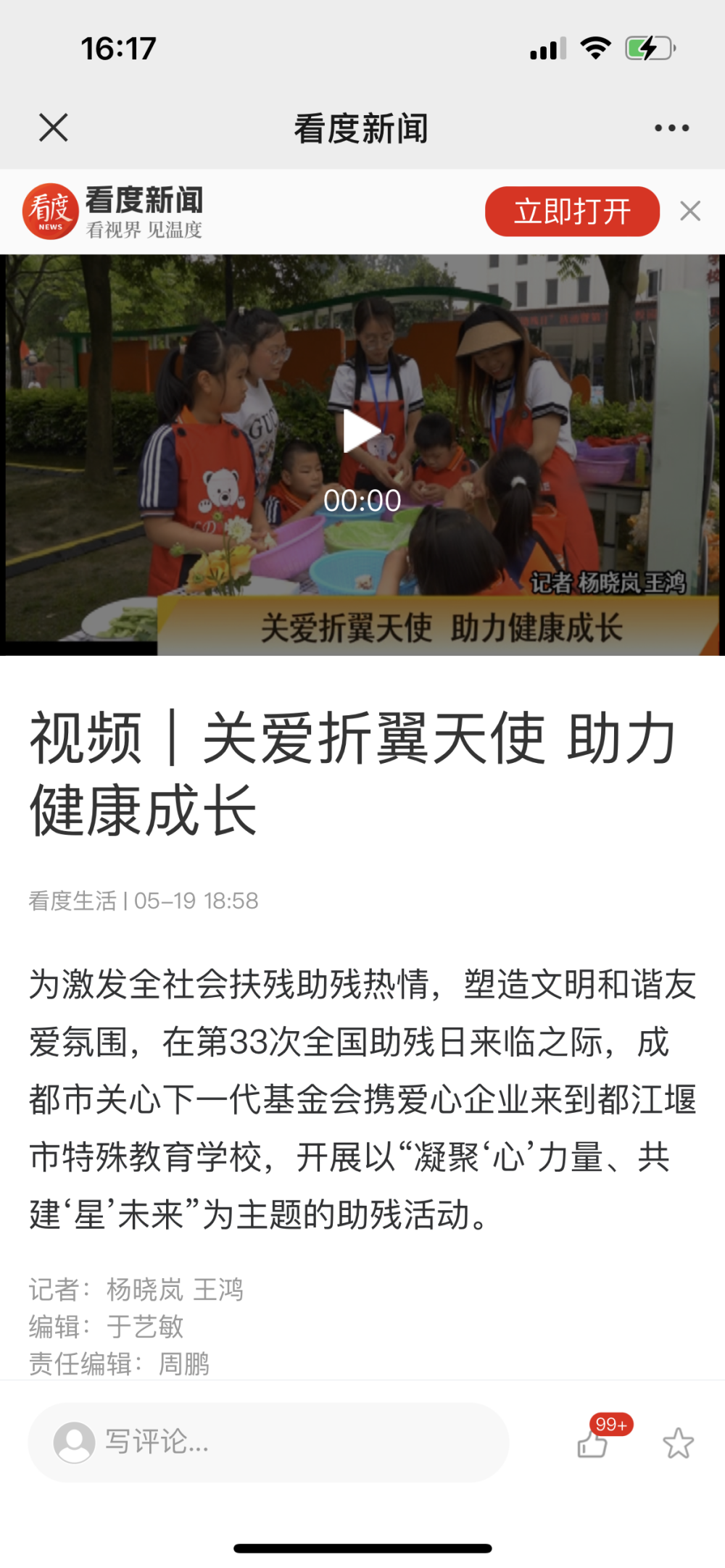Screen dimensions: 725x1568
Task: Bookmark the article with star icon
Action: [x=678, y=1443]
